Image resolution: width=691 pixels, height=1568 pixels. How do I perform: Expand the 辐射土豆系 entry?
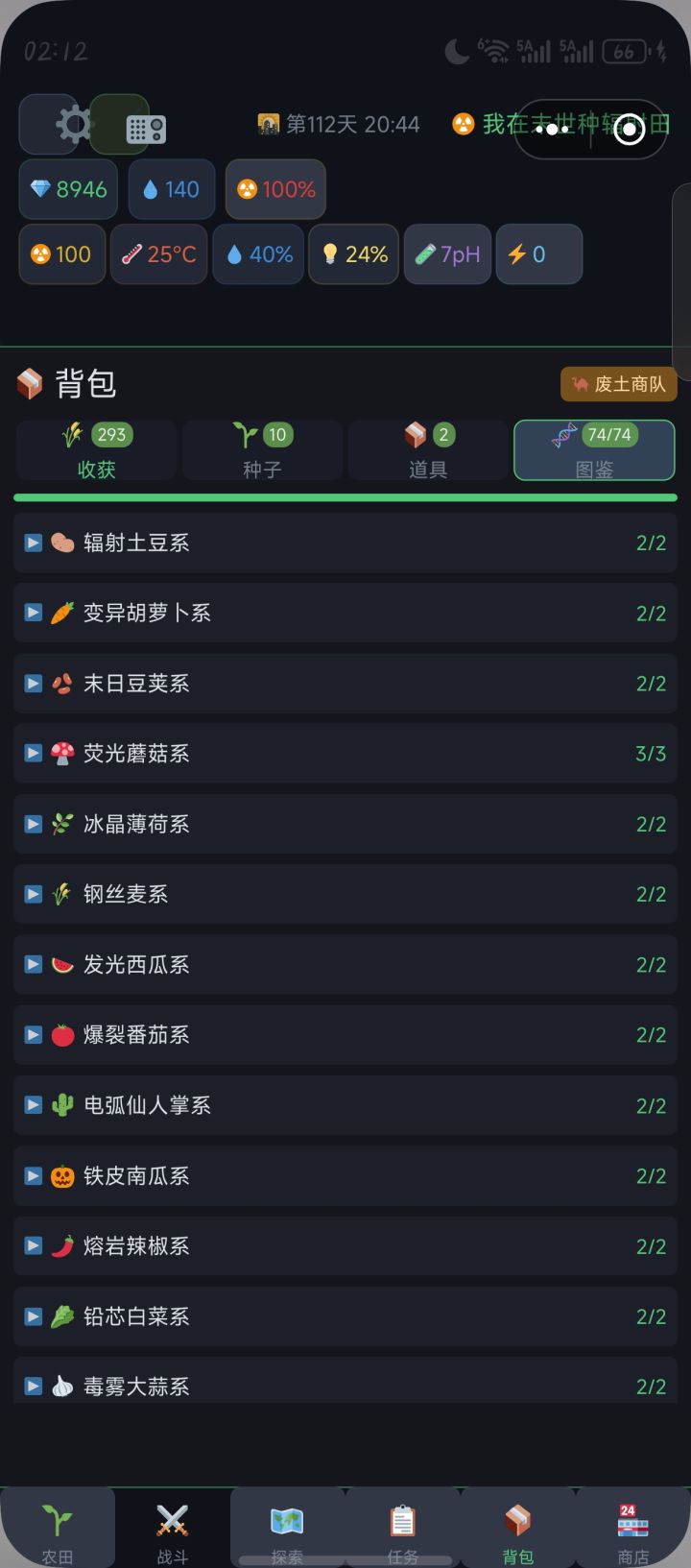pos(345,543)
